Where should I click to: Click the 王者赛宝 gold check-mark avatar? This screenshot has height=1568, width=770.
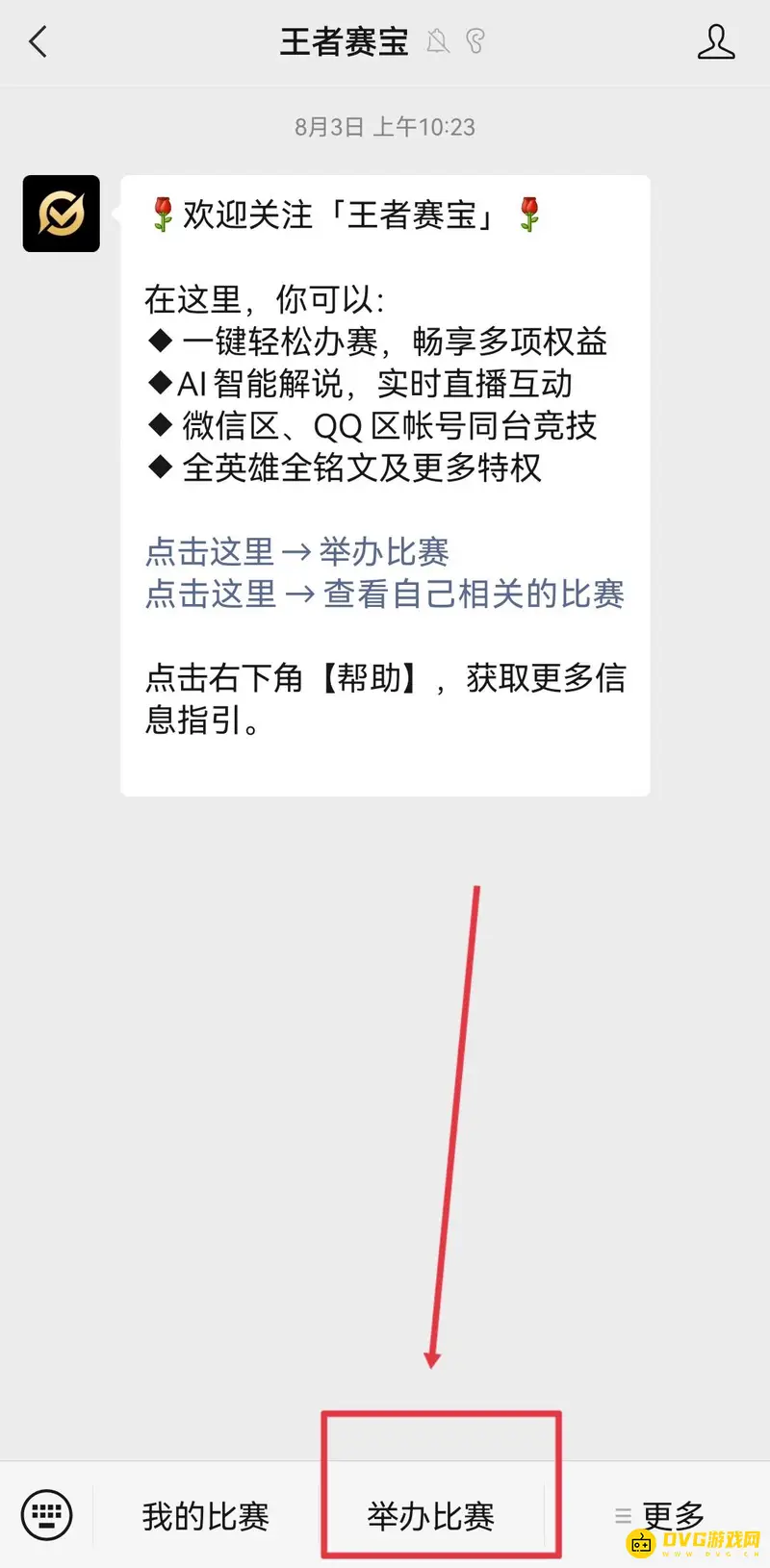click(61, 215)
